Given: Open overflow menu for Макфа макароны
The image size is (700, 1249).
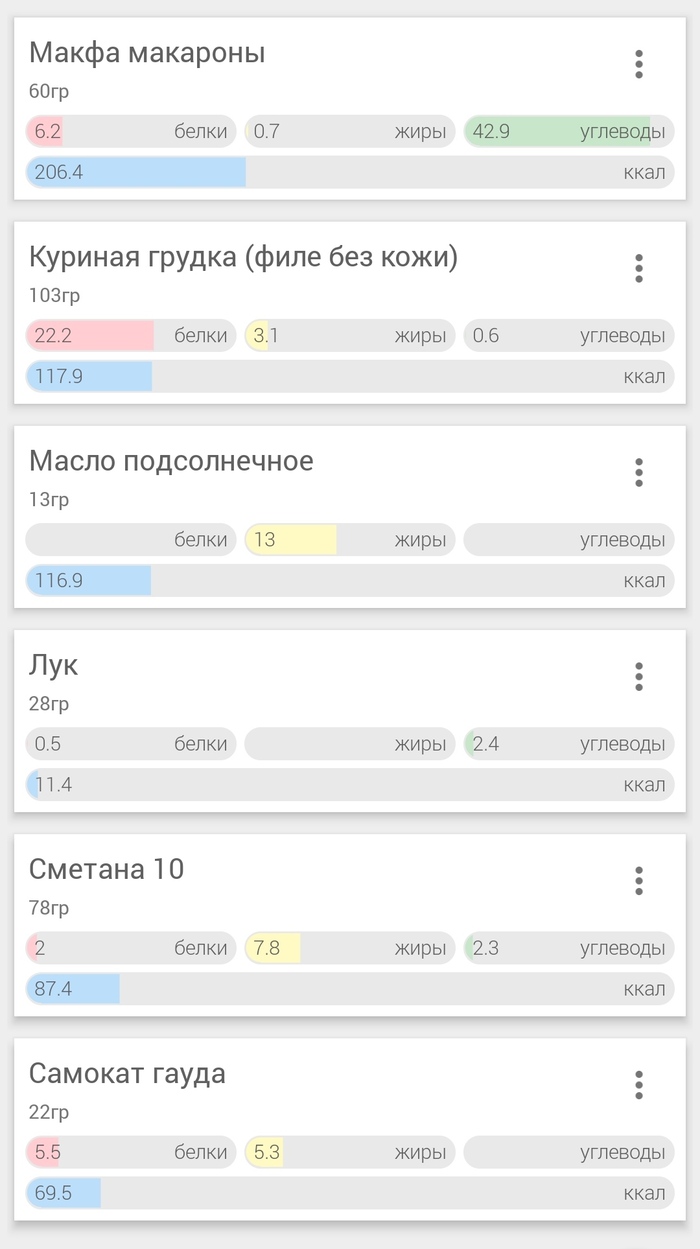Looking at the screenshot, I should point(639,64).
